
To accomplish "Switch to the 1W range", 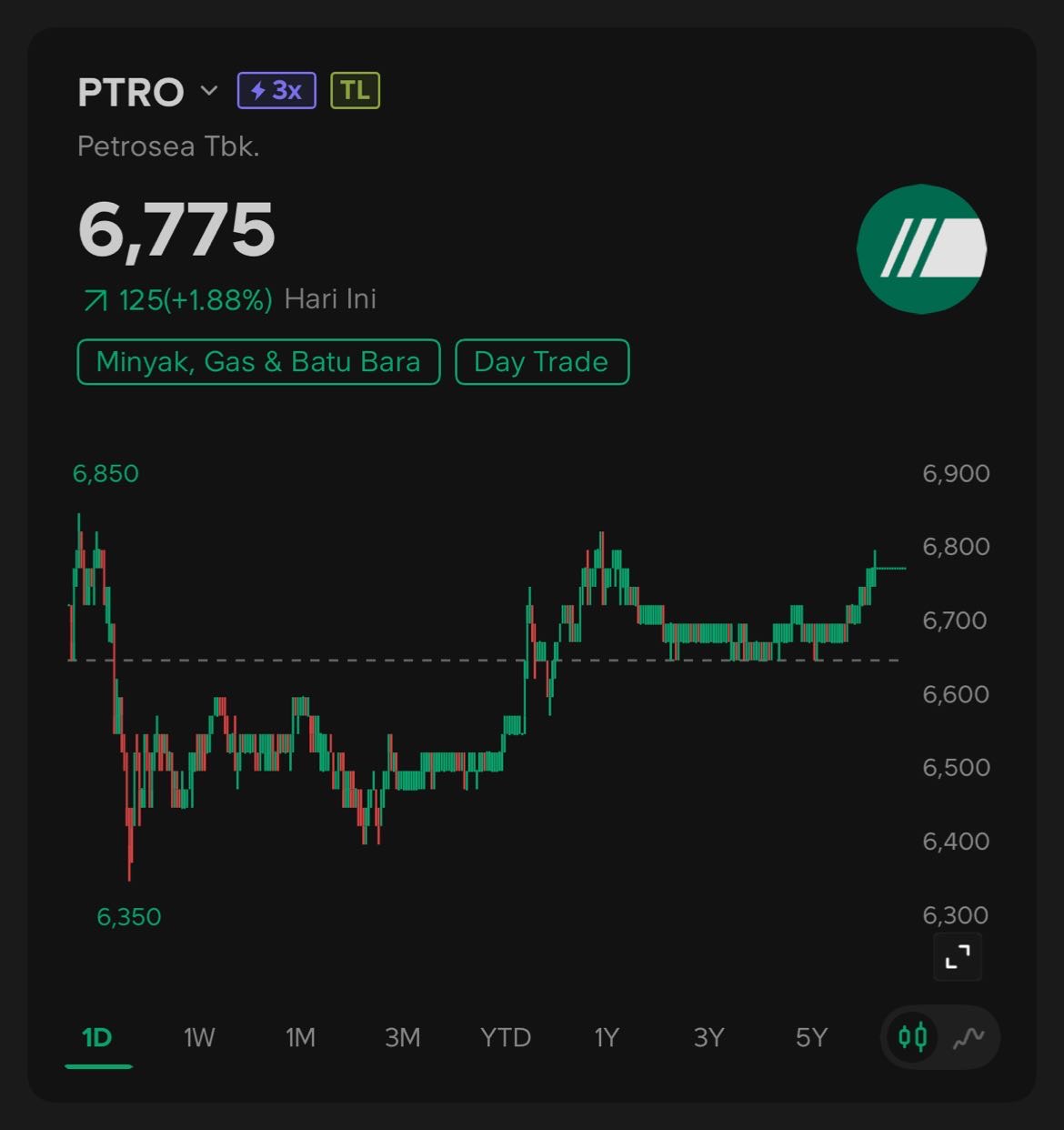I will click(199, 1037).
